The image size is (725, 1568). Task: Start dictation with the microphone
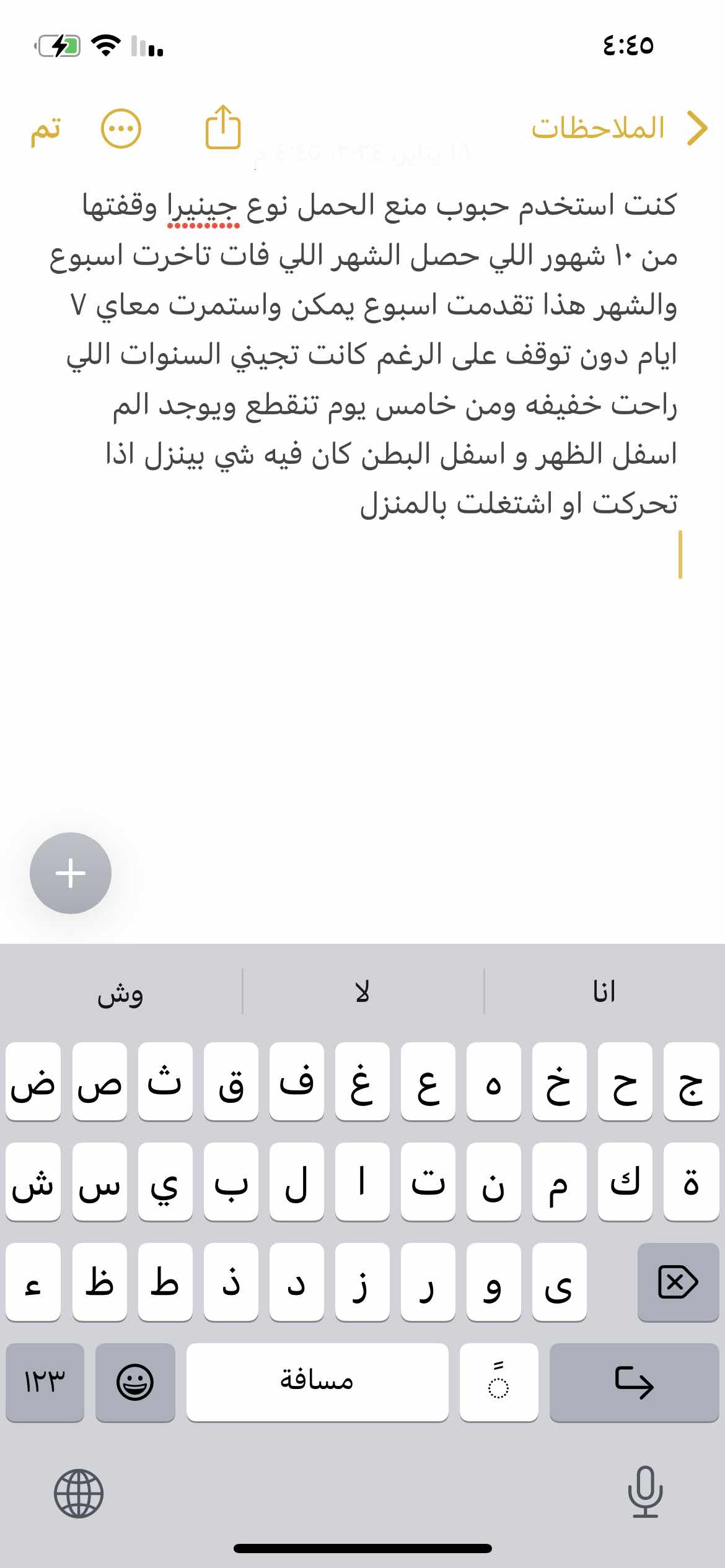[x=645, y=1492]
